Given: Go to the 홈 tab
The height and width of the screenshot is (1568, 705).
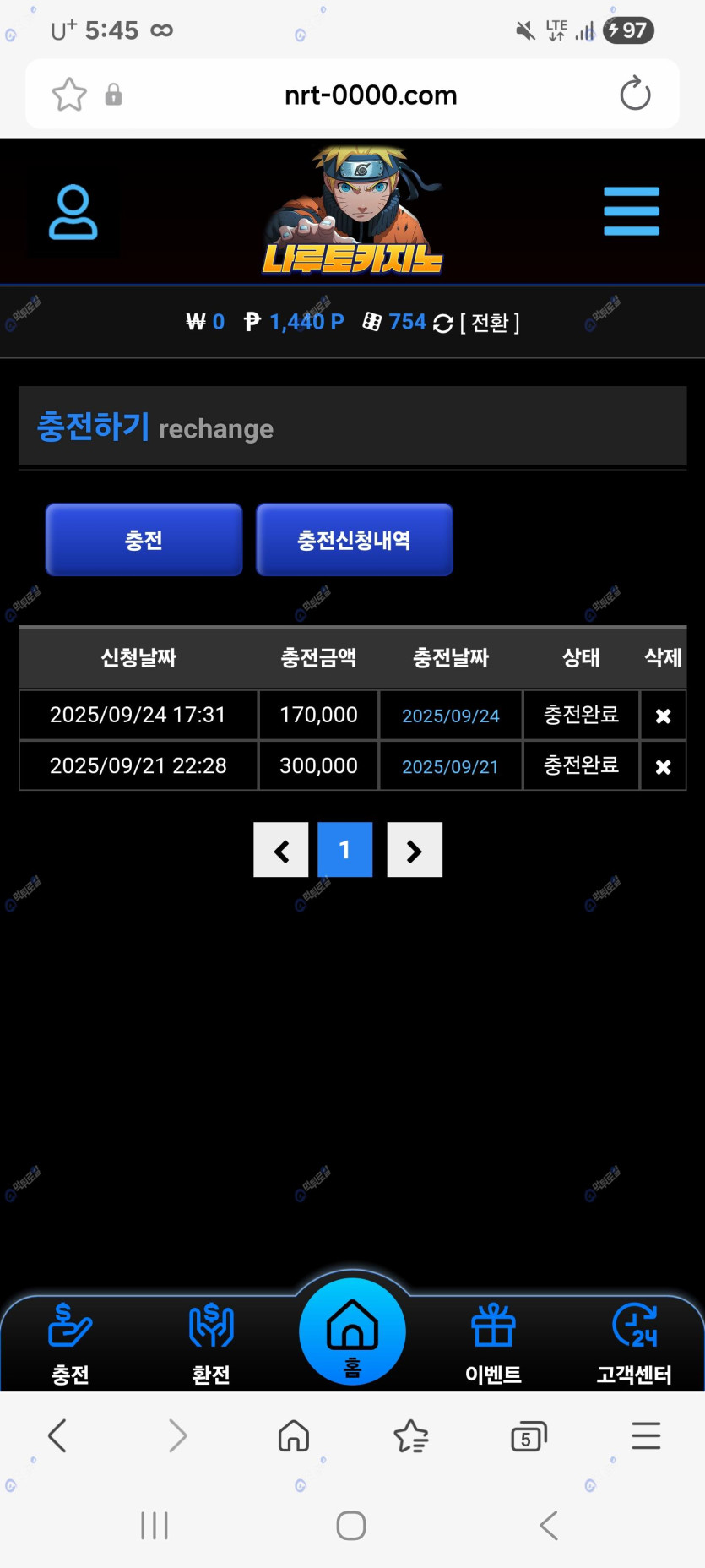Looking at the screenshot, I should pyautogui.click(x=352, y=1331).
